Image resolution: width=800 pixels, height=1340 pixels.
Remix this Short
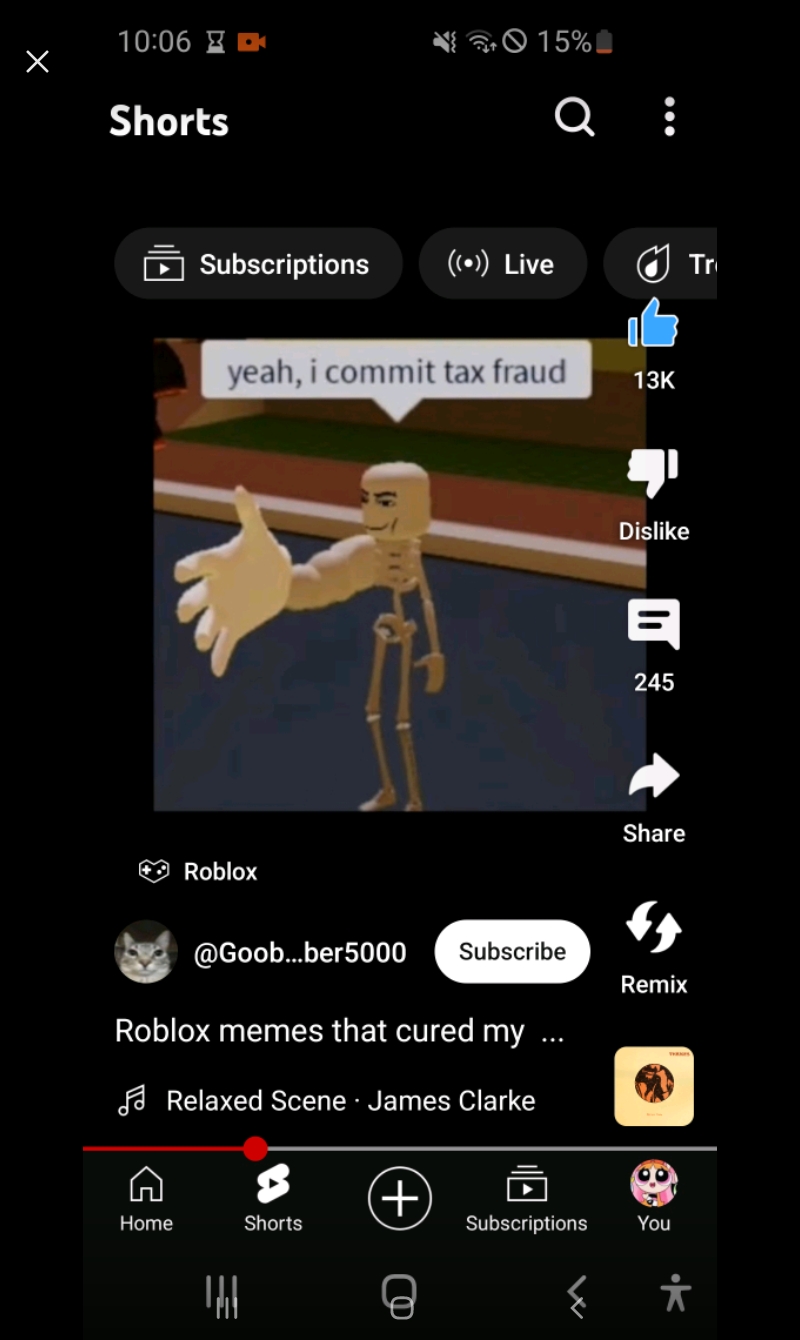click(x=653, y=928)
